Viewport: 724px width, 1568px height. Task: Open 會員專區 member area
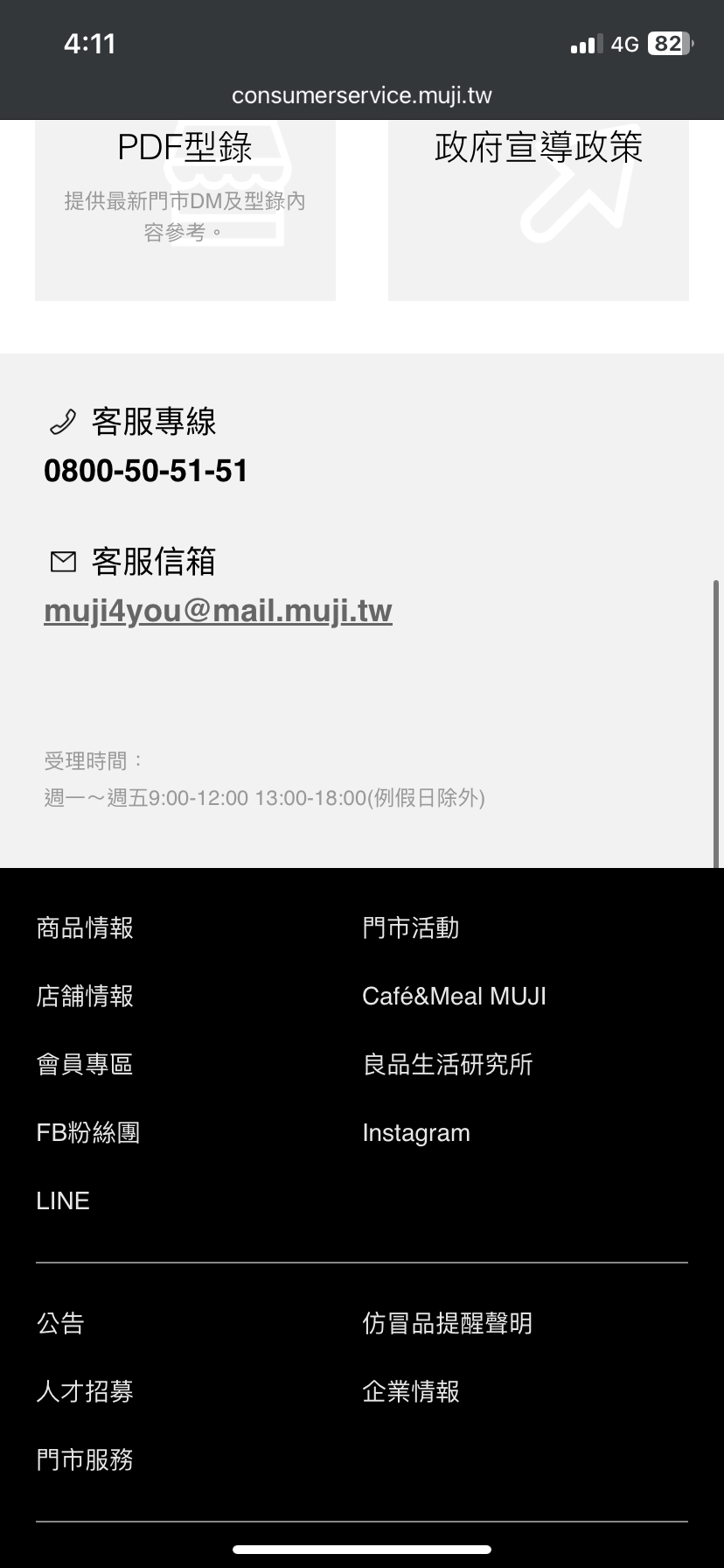pos(85,1064)
